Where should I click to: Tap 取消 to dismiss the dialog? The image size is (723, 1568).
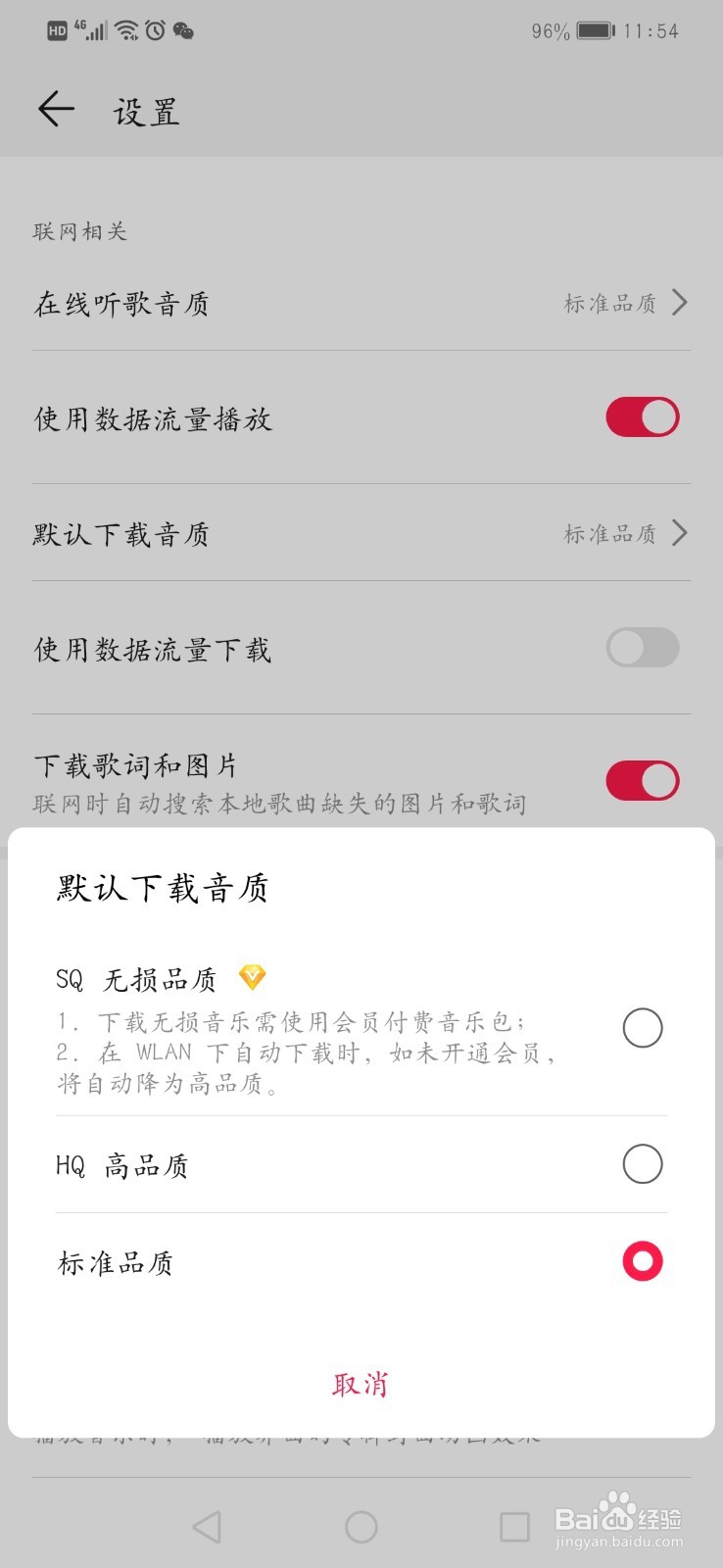pyautogui.click(x=361, y=1384)
